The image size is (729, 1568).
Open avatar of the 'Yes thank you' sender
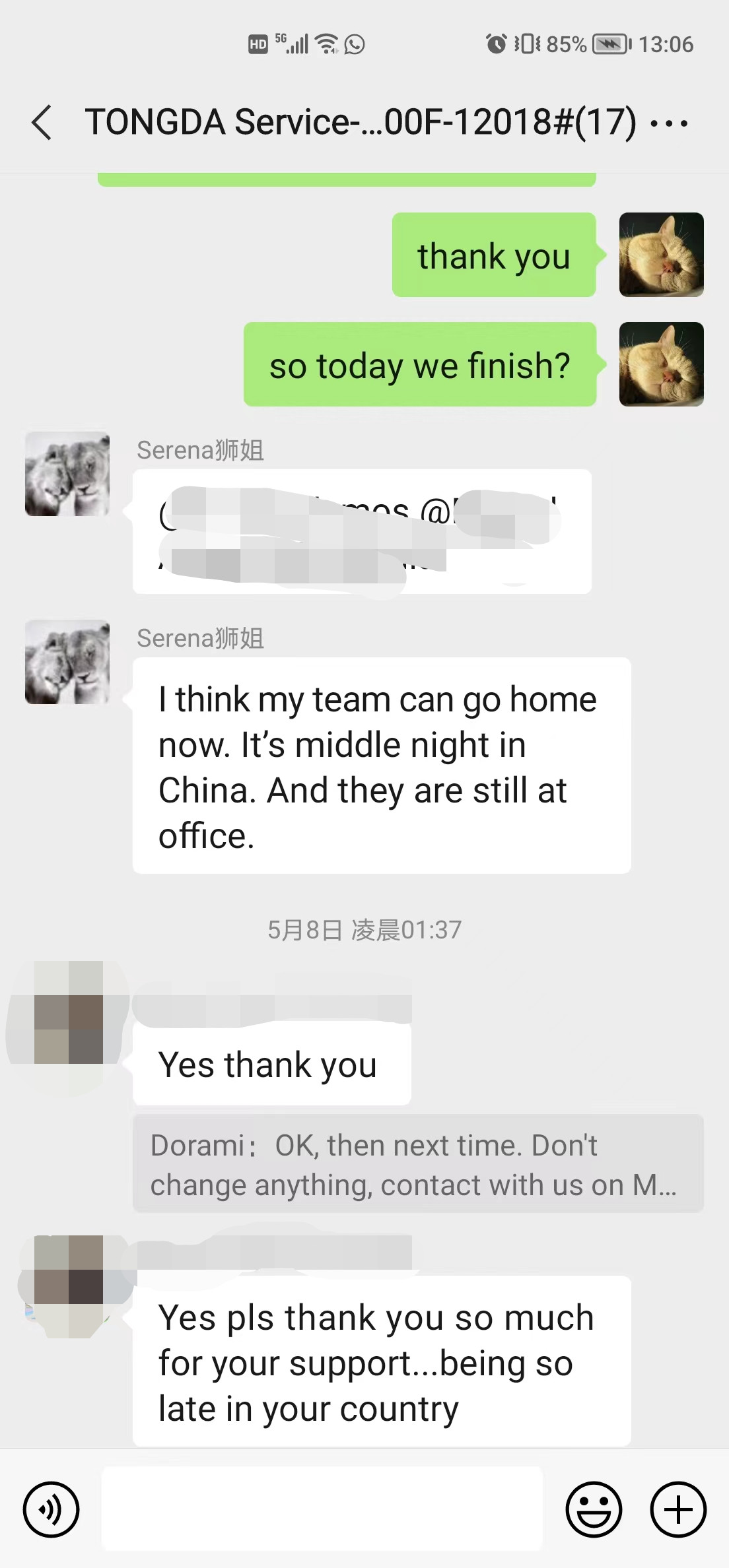69,1012
